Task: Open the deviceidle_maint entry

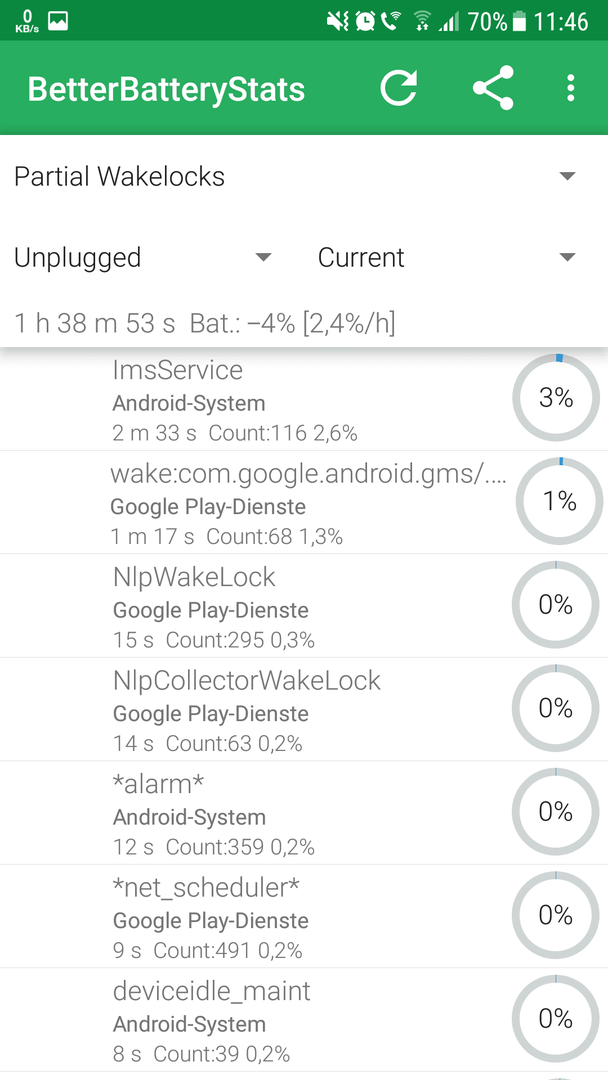Action: (304, 1019)
